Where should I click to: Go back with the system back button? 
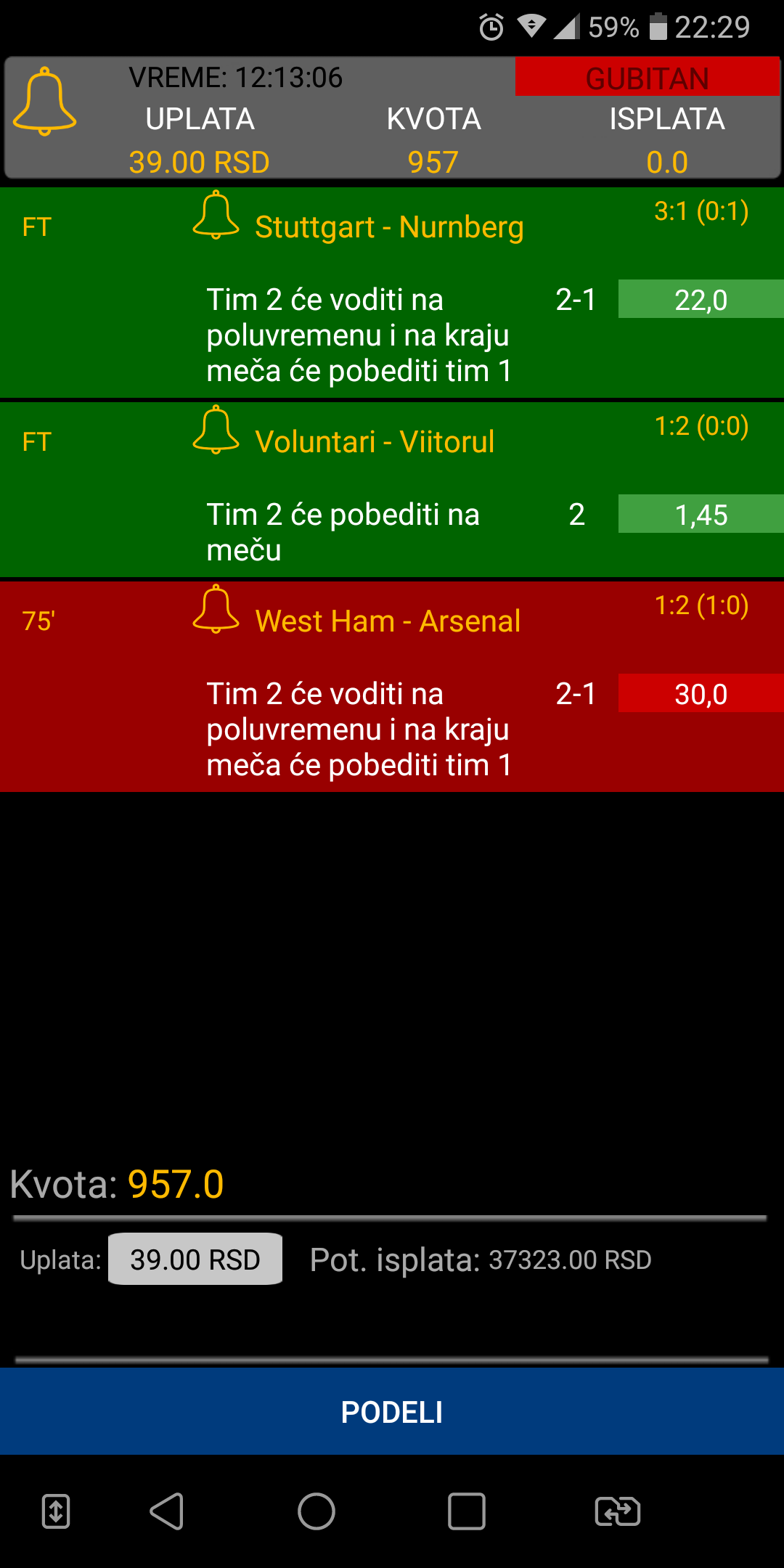[x=167, y=1511]
